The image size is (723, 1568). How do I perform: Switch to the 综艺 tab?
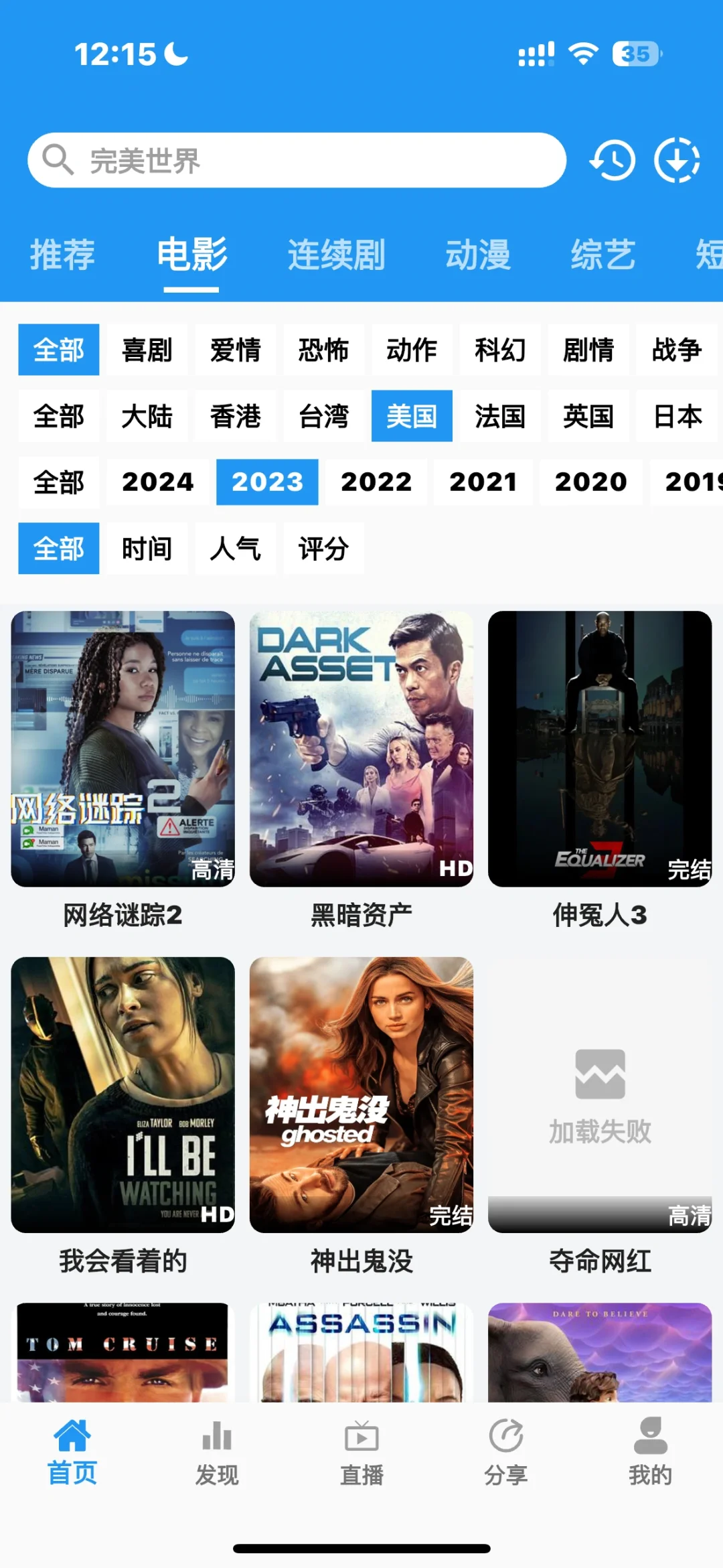(x=602, y=255)
